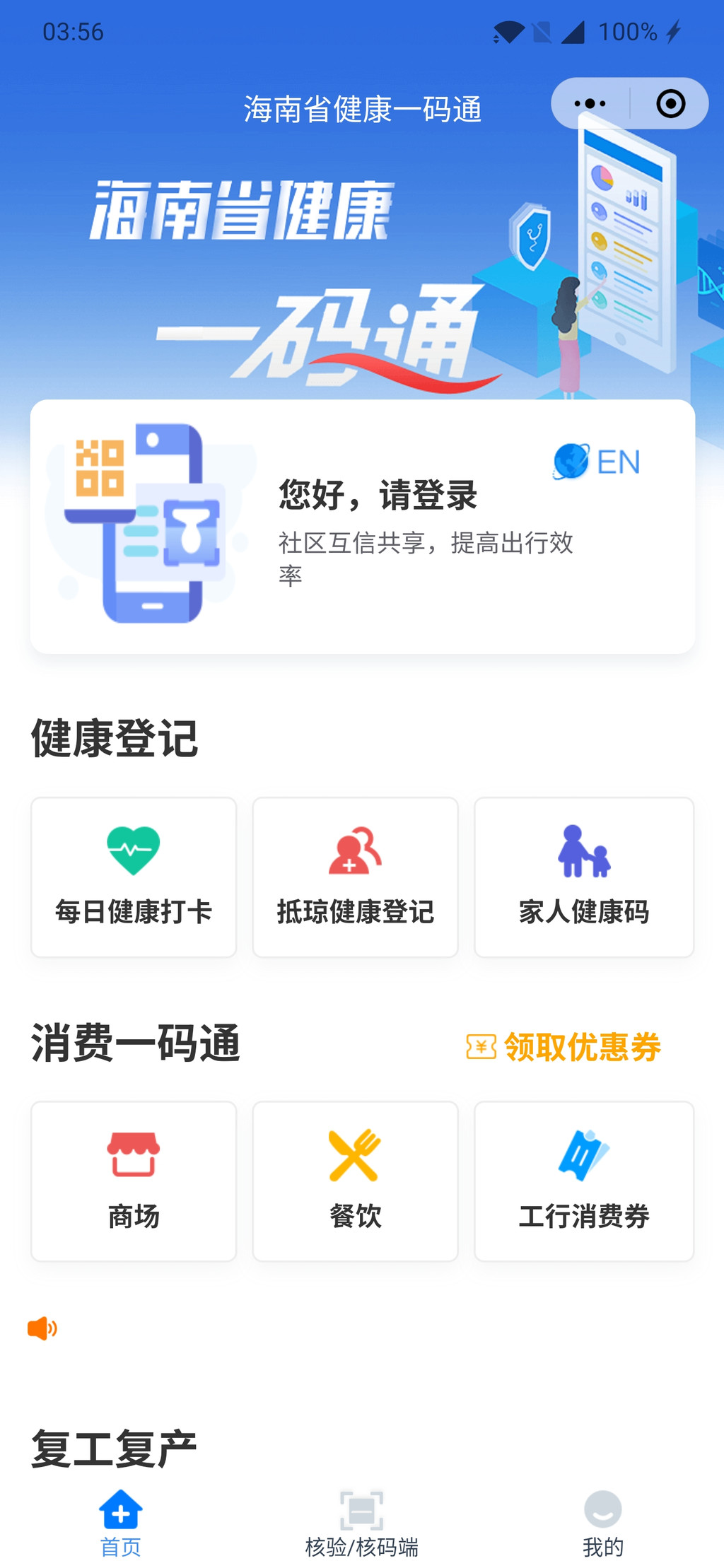
Task: Open 每日健康打卡 daily health check-in
Action: coord(134,877)
